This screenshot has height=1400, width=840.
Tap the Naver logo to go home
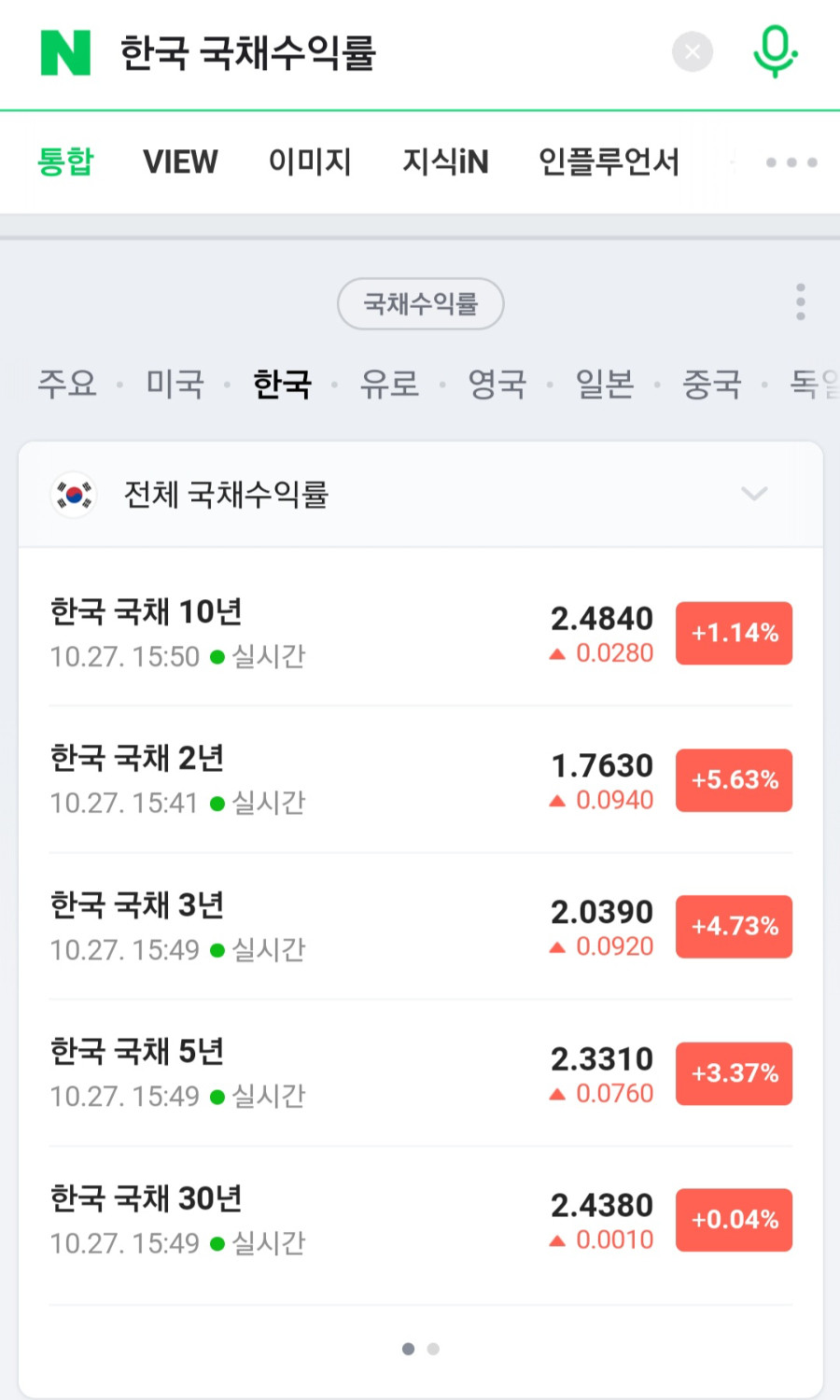(x=65, y=52)
